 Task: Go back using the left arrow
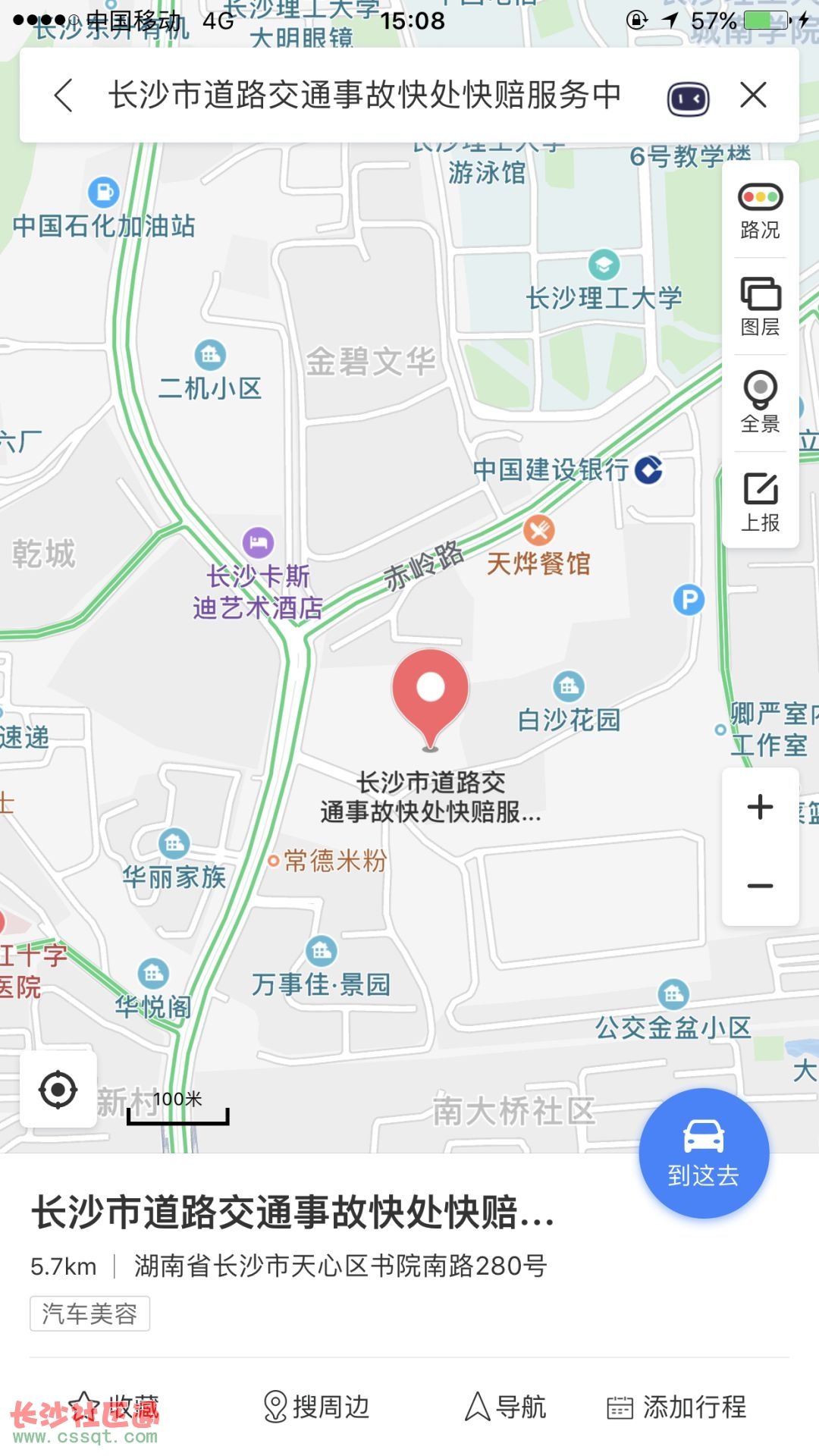click(x=64, y=96)
